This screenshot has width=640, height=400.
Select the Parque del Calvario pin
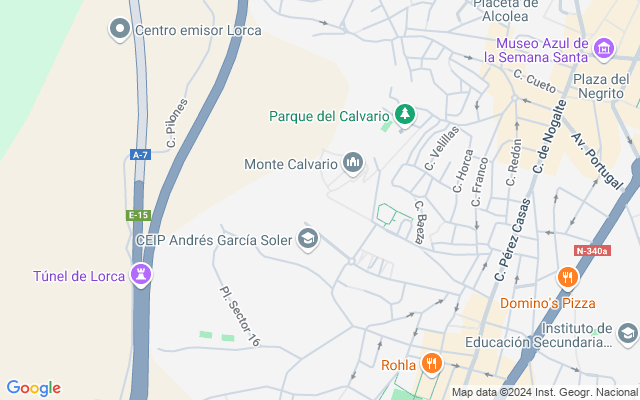click(405, 116)
